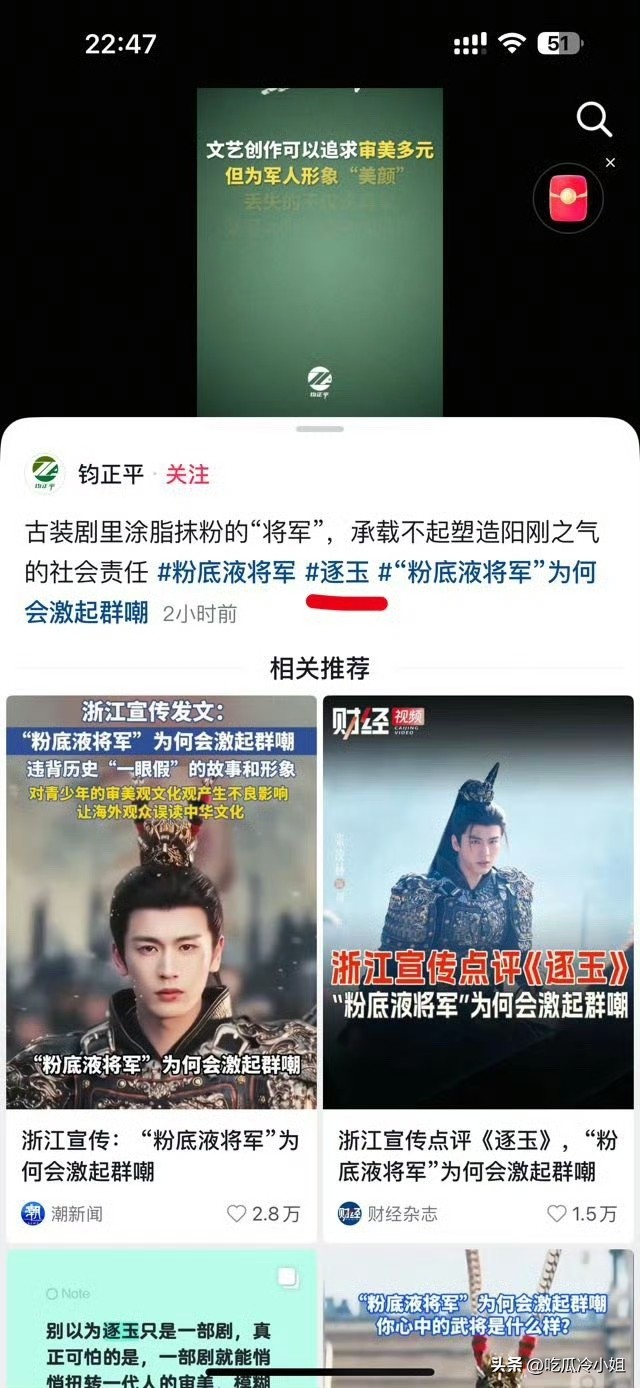Tap the panel drag handle above 钧正平
Viewport: 640px width, 1388px height.
click(319, 429)
